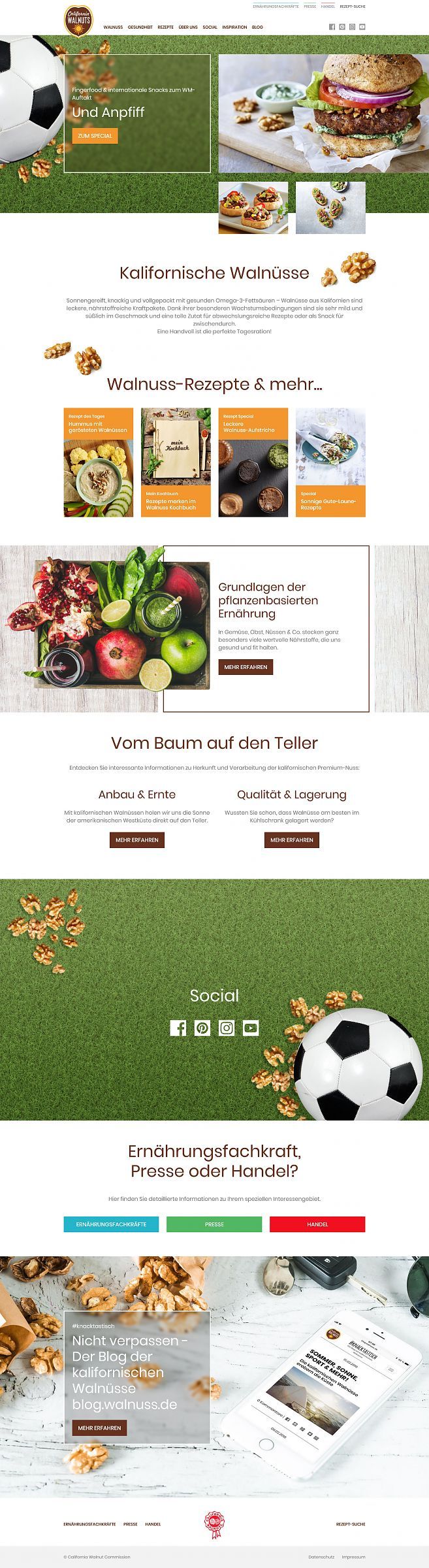
Task: Open the Walnuss navigation menu item
Action: 113,27
